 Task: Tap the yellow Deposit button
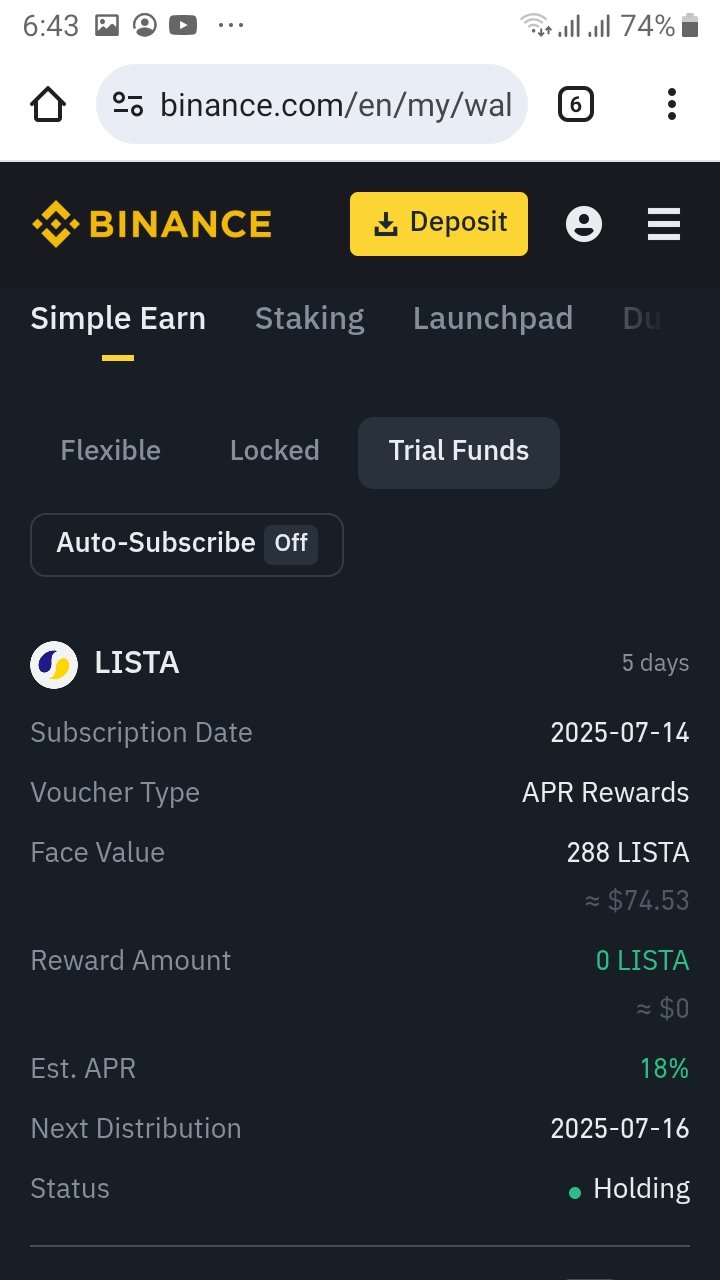pos(439,224)
